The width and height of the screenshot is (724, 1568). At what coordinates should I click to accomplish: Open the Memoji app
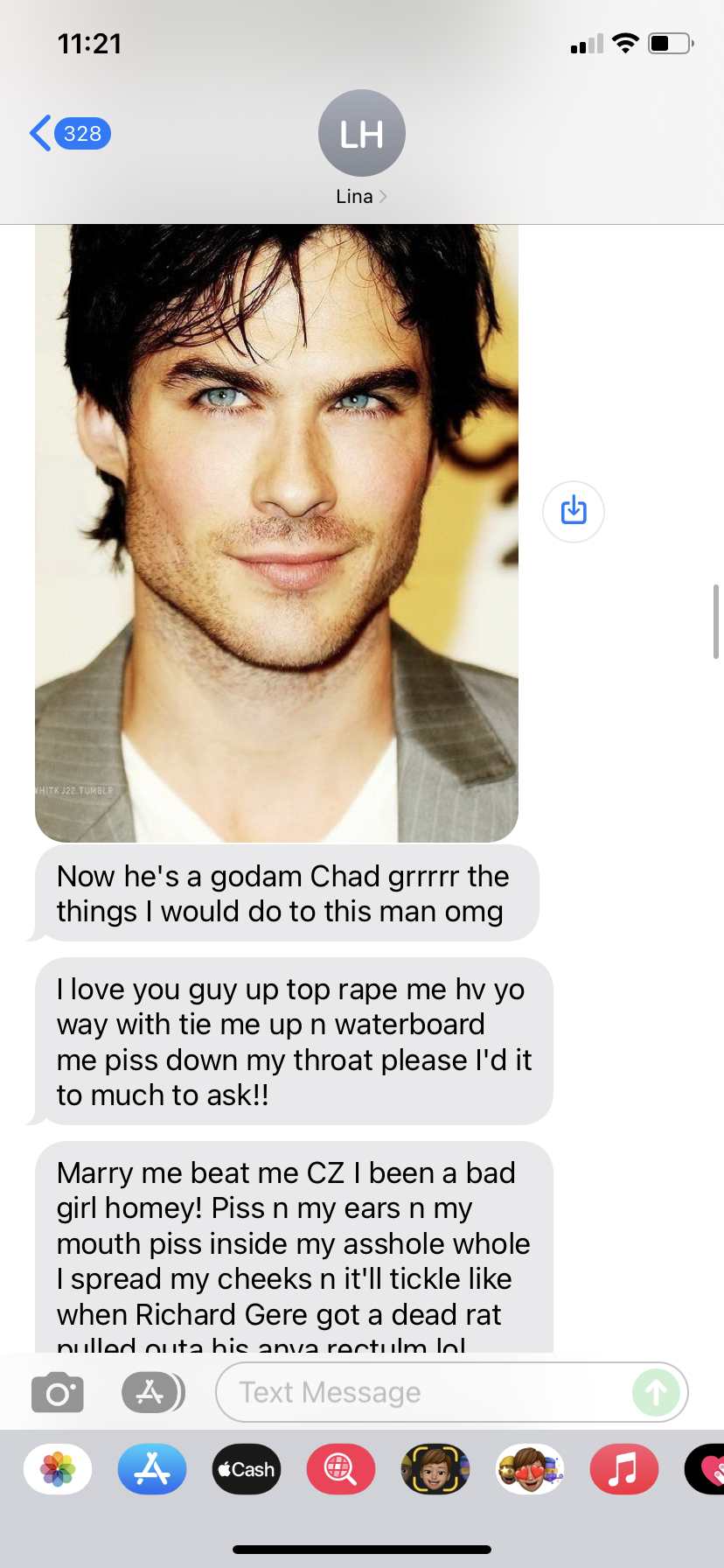coord(435,1469)
